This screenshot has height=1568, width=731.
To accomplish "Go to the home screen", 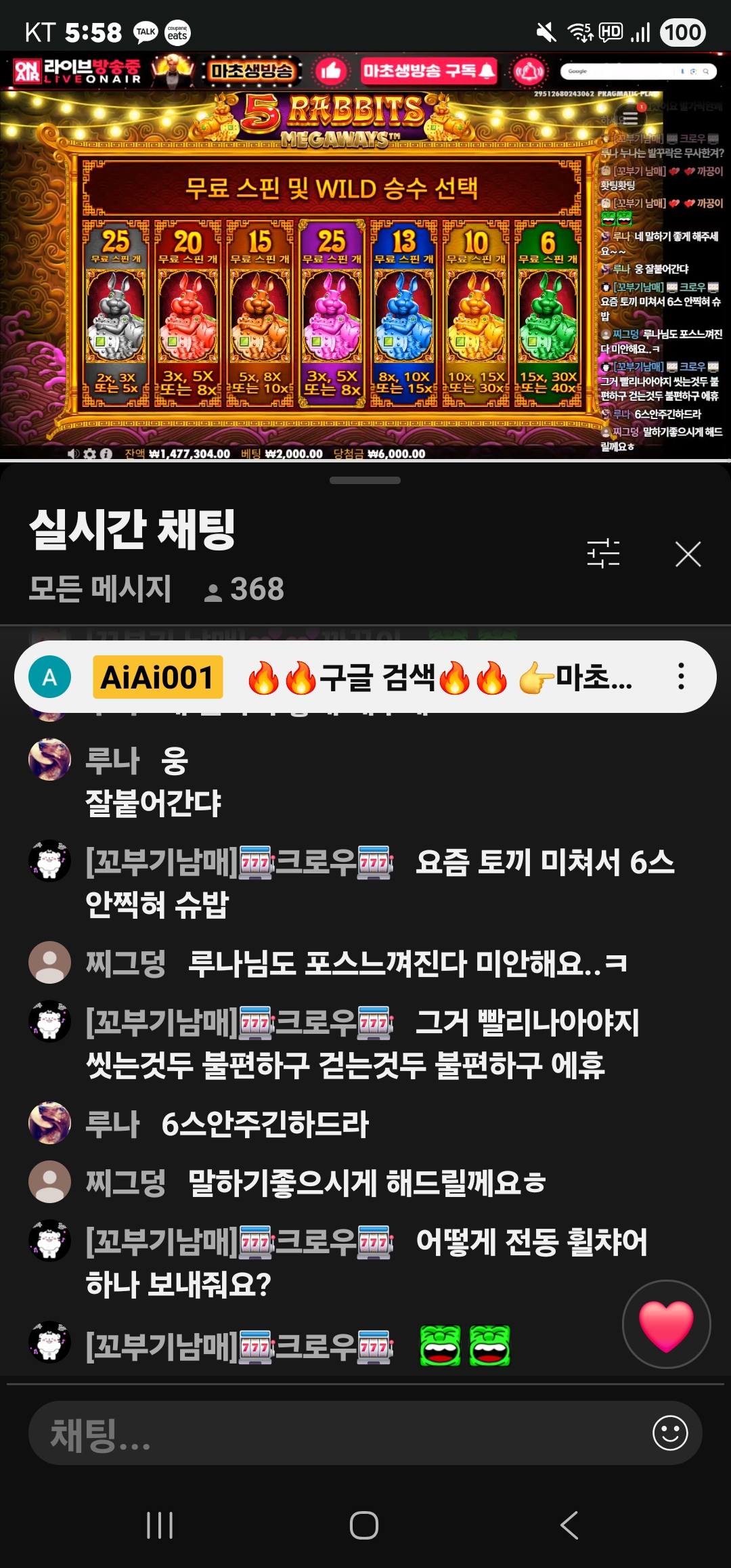I will [364, 1525].
